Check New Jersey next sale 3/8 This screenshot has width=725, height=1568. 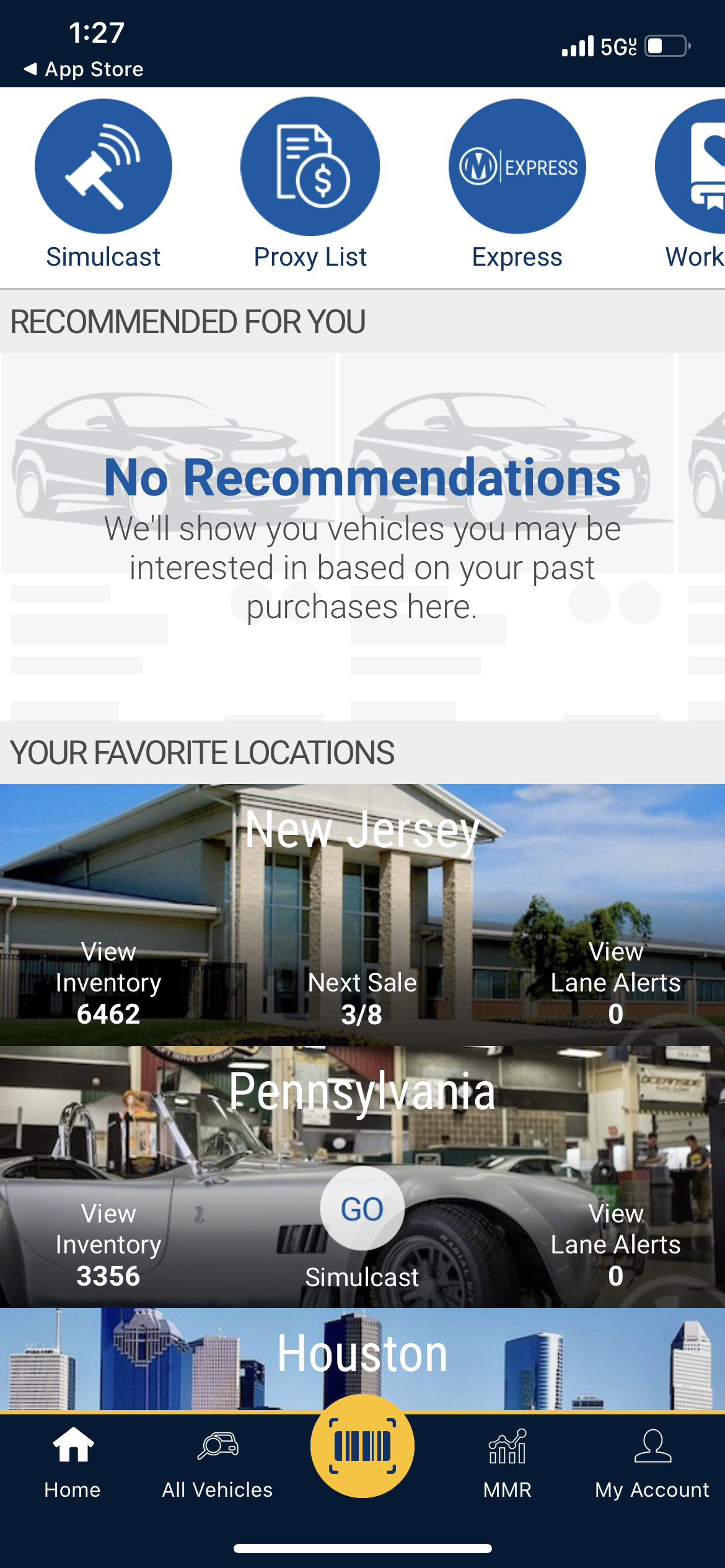362,997
